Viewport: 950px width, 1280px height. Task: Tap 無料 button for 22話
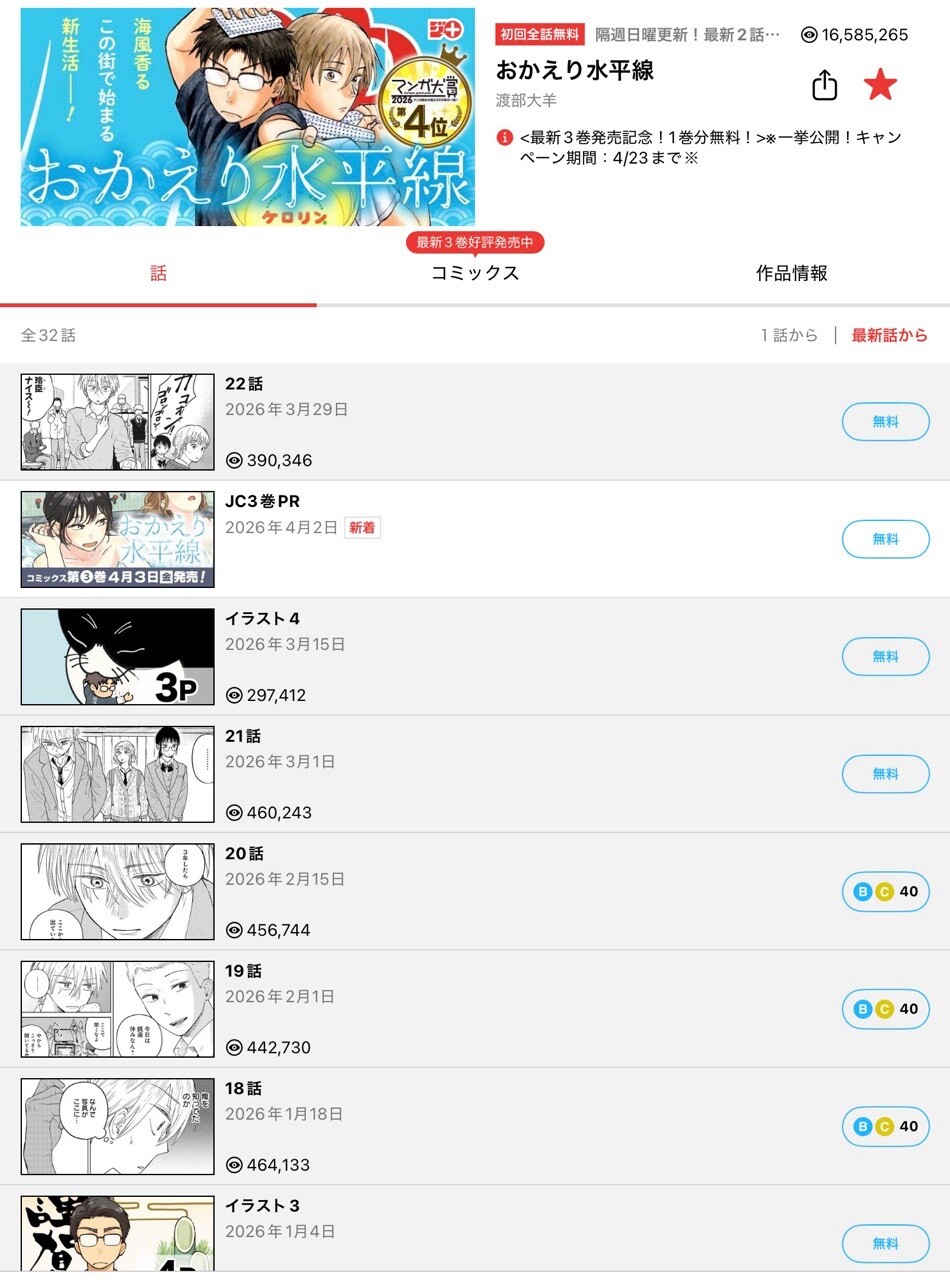pos(885,422)
